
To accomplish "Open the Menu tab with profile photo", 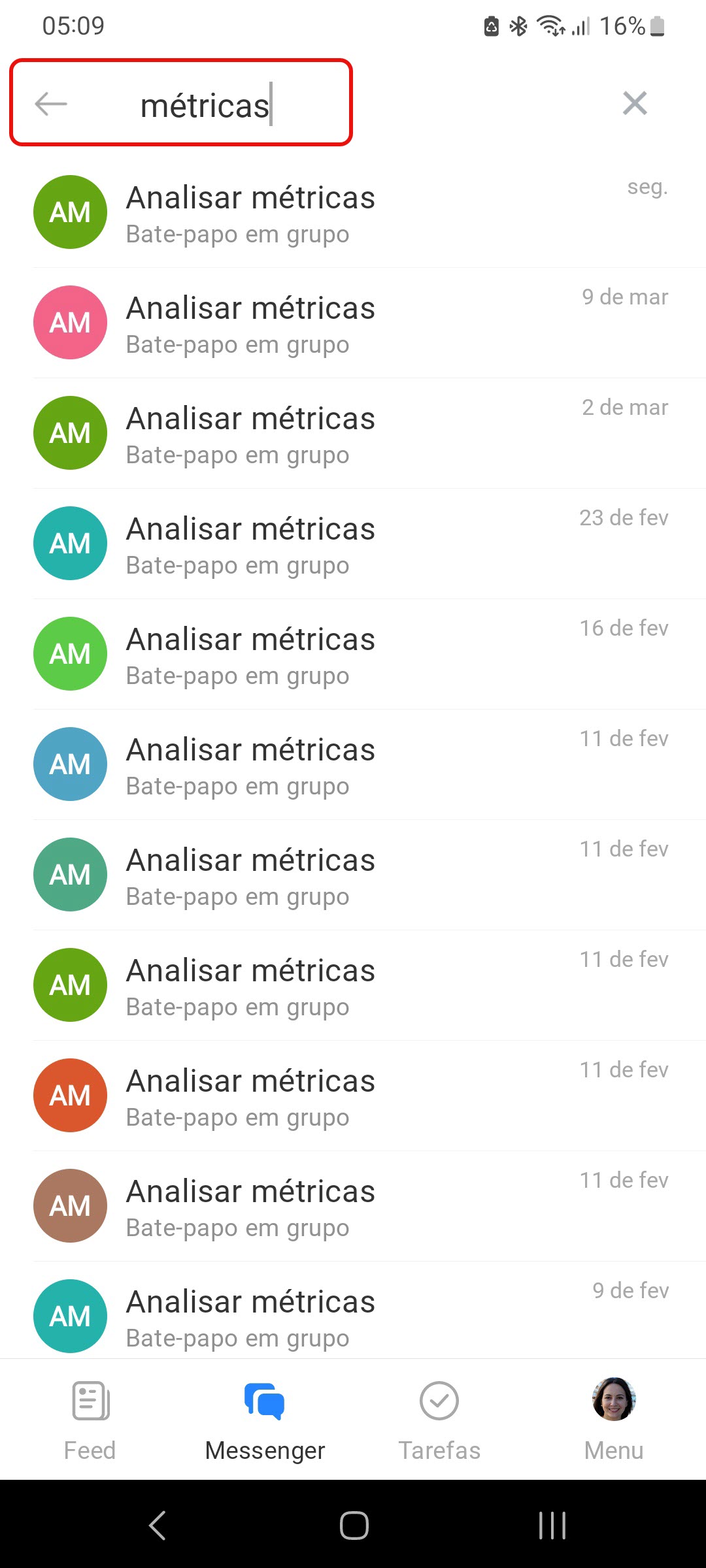I will point(614,1419).
